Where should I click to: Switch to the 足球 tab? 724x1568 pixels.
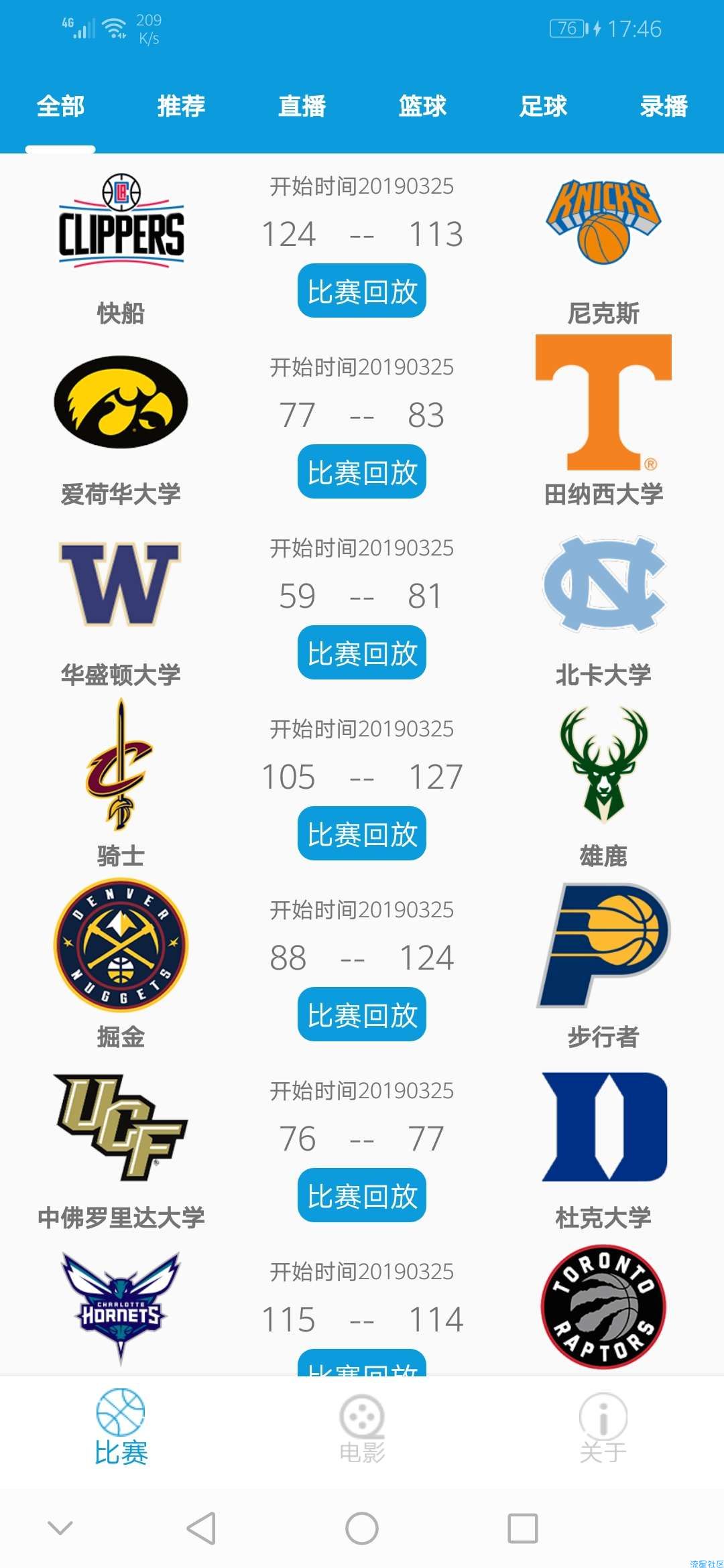(x=543, y=106)
